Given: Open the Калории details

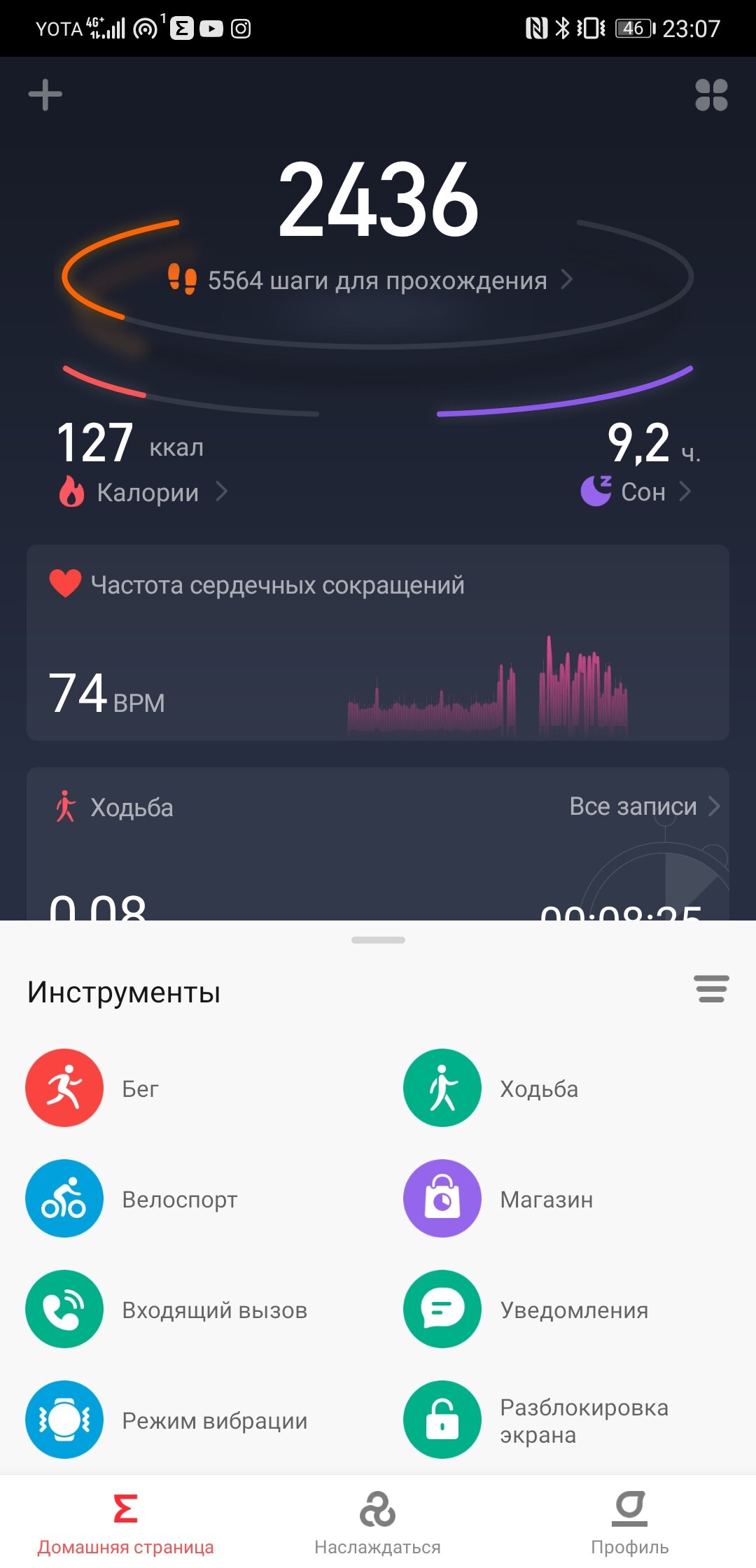Looking at the screenshot, I should tap(143, 492).
